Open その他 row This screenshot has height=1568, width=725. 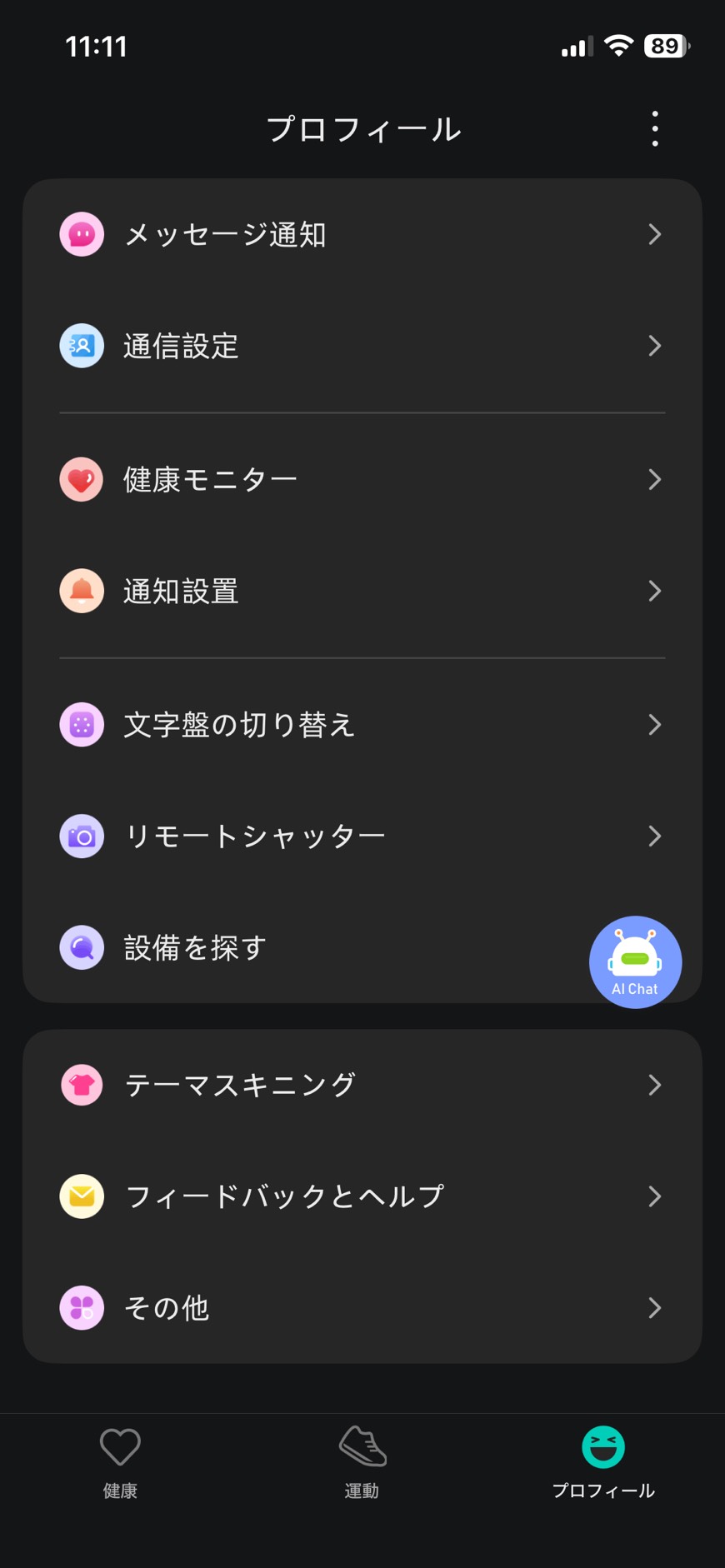coord(362,1308)
